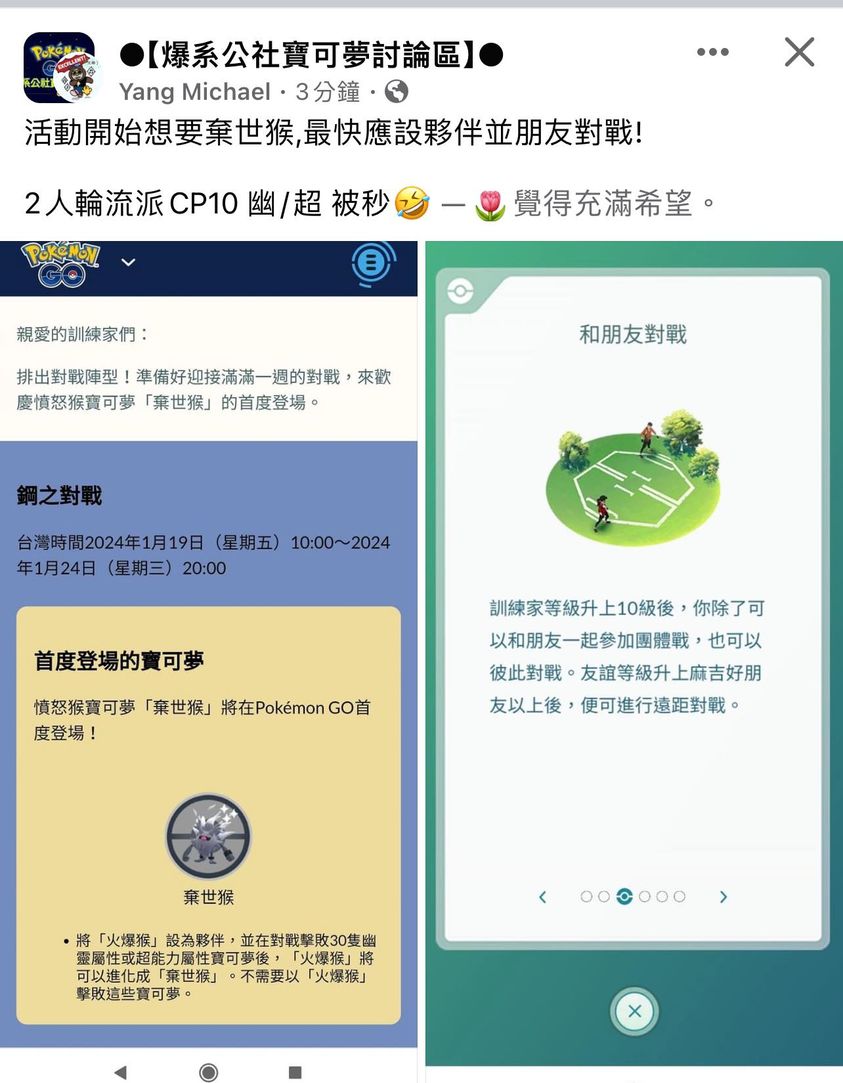This screenshot has height=1083, width=843.
Task: Open the post's three-dot options menu
Action: click(712, 52)
